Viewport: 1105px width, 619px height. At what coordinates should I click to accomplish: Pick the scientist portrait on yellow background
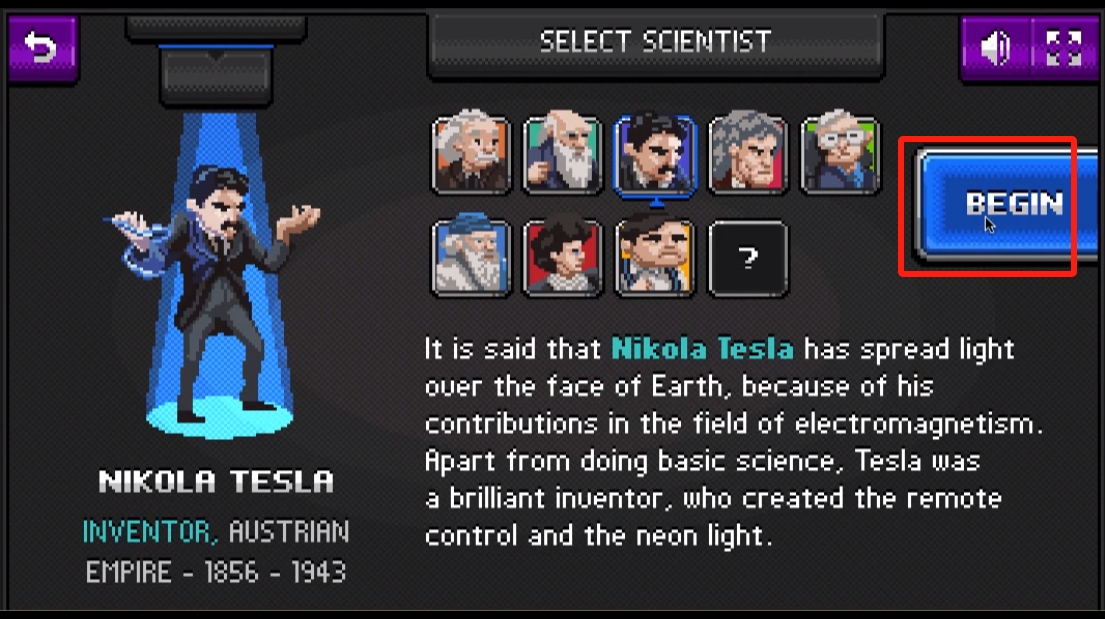click(655, 258)
